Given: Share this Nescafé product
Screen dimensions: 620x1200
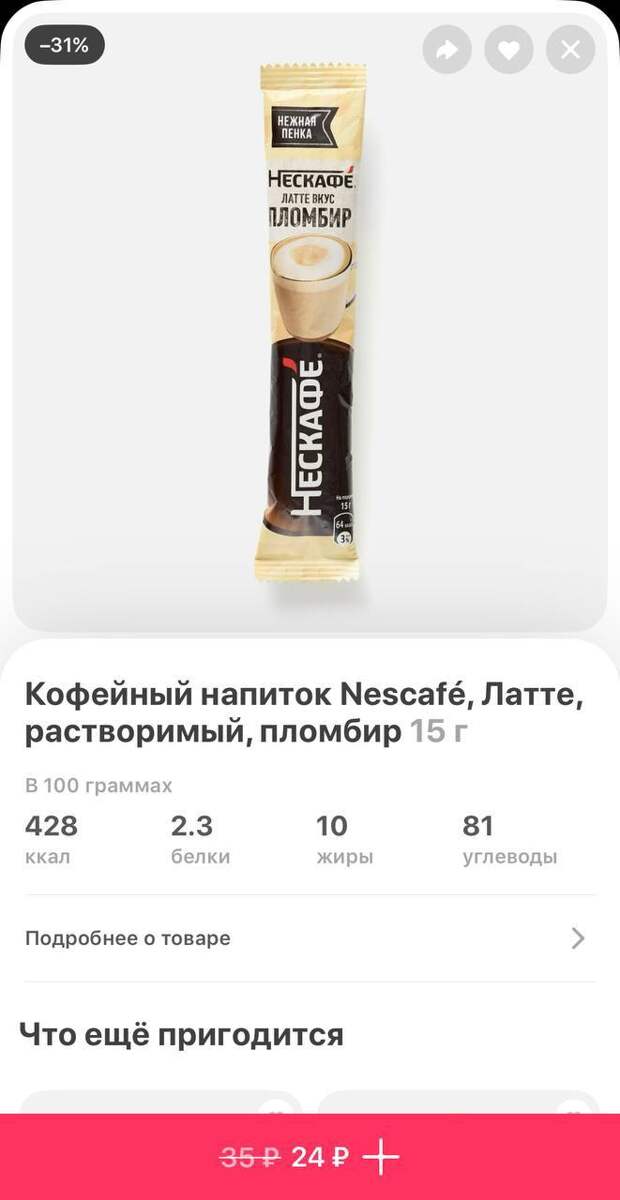Looking at the screenshot, I should click(447, 49).
